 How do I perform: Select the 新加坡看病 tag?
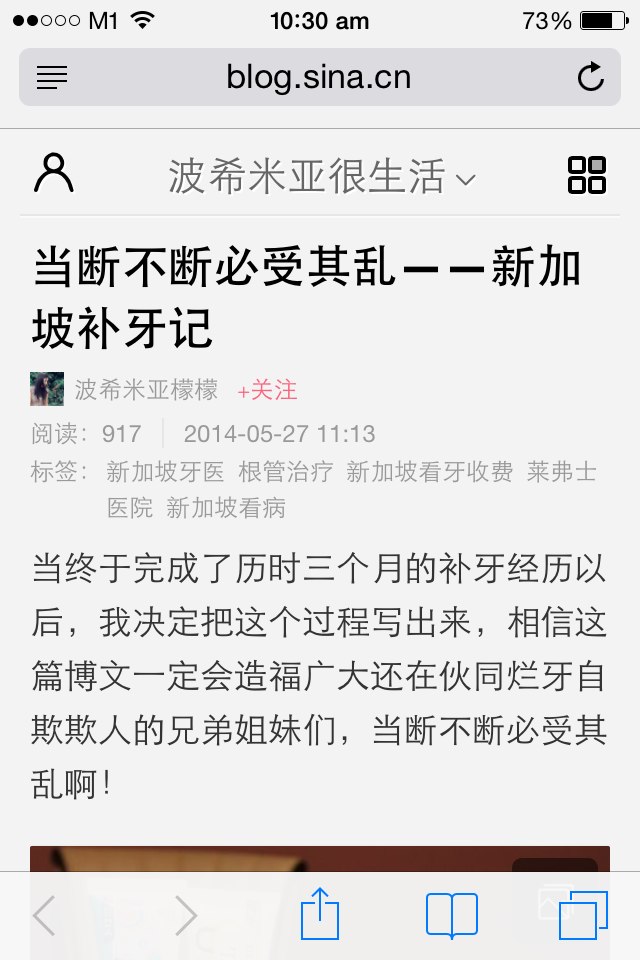point(225,507)
